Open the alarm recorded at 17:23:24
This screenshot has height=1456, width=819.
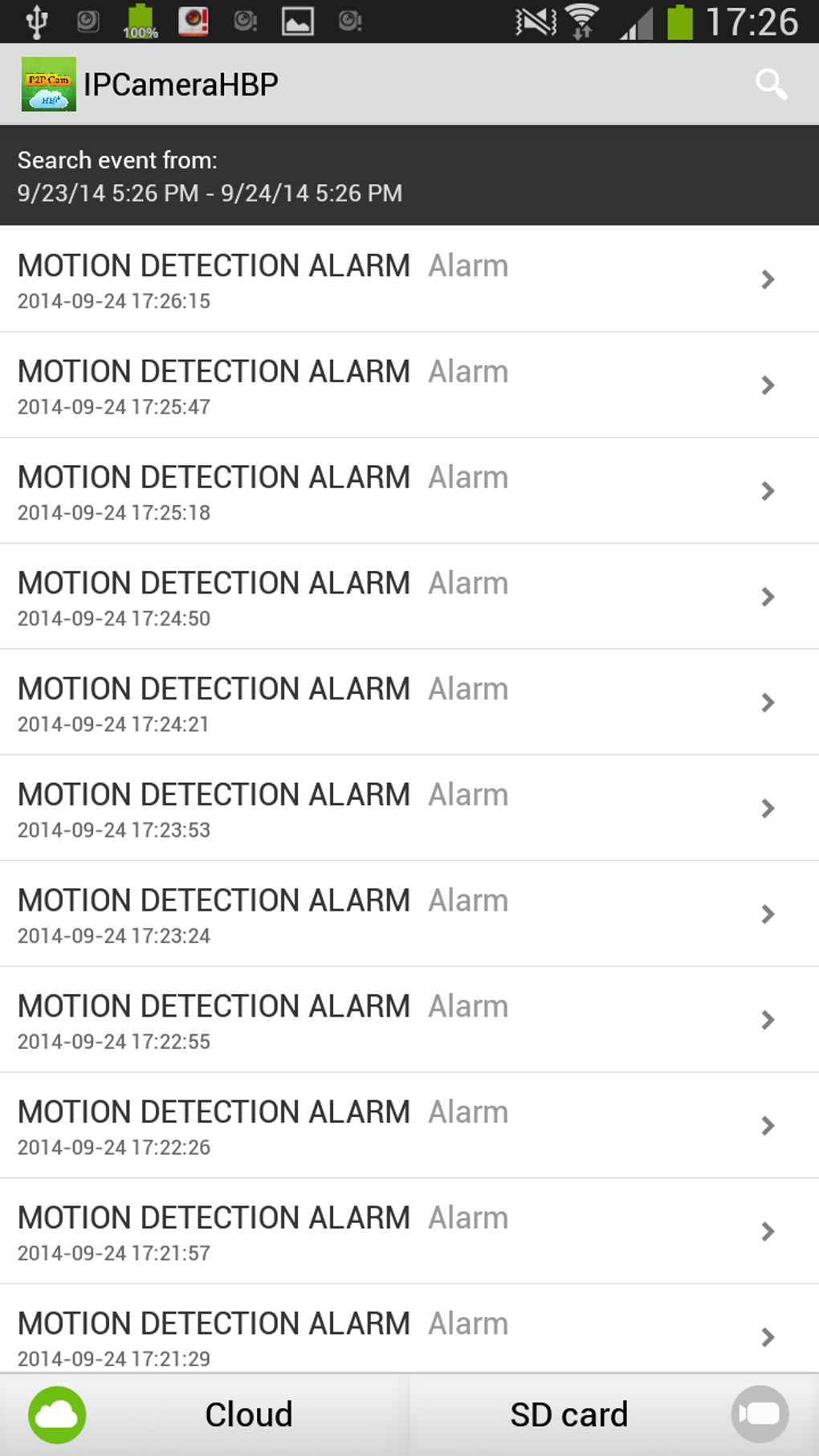(x=409, y=915)
